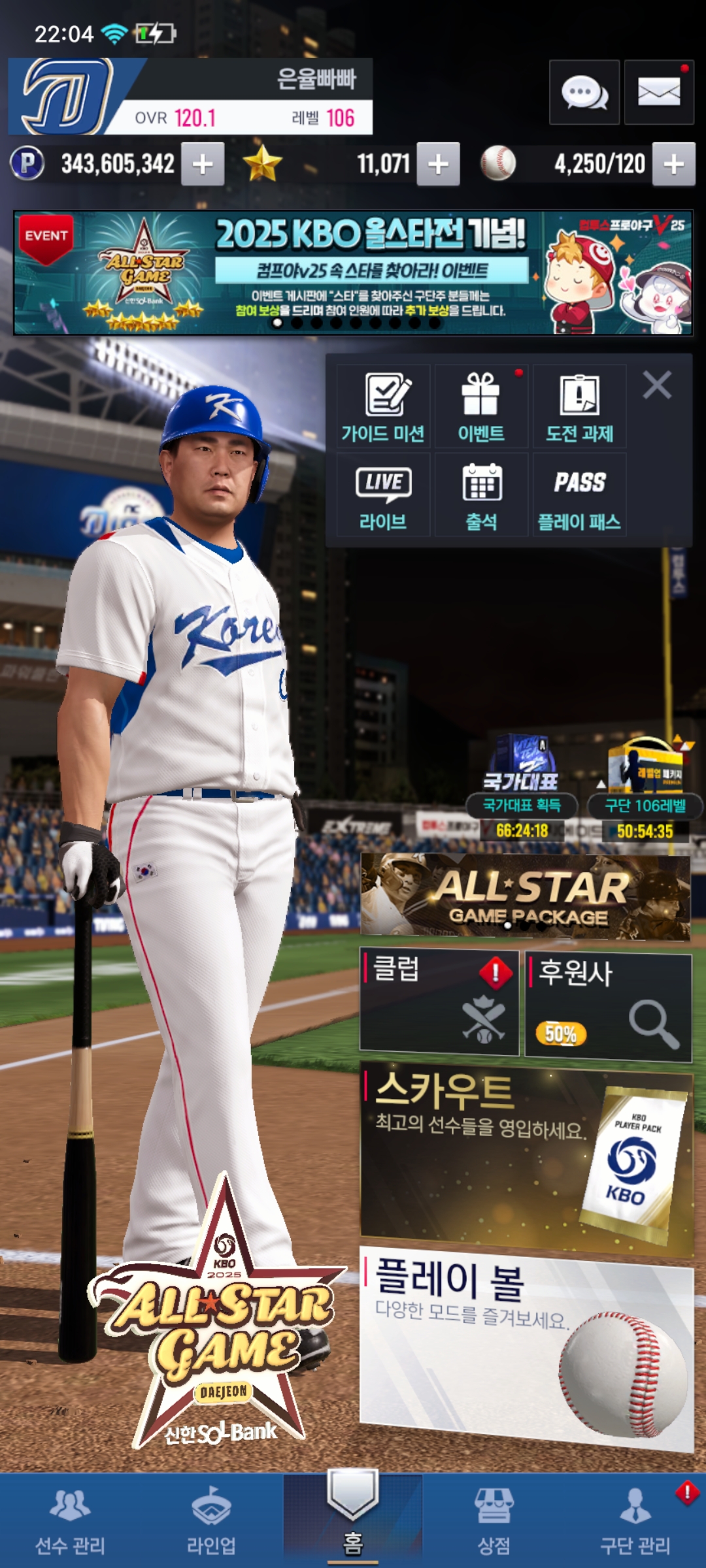Open the All Star Game Package banner
The width and height of the screenshot is (706, 1568).
pyautogui.click(x=525, y=897)
